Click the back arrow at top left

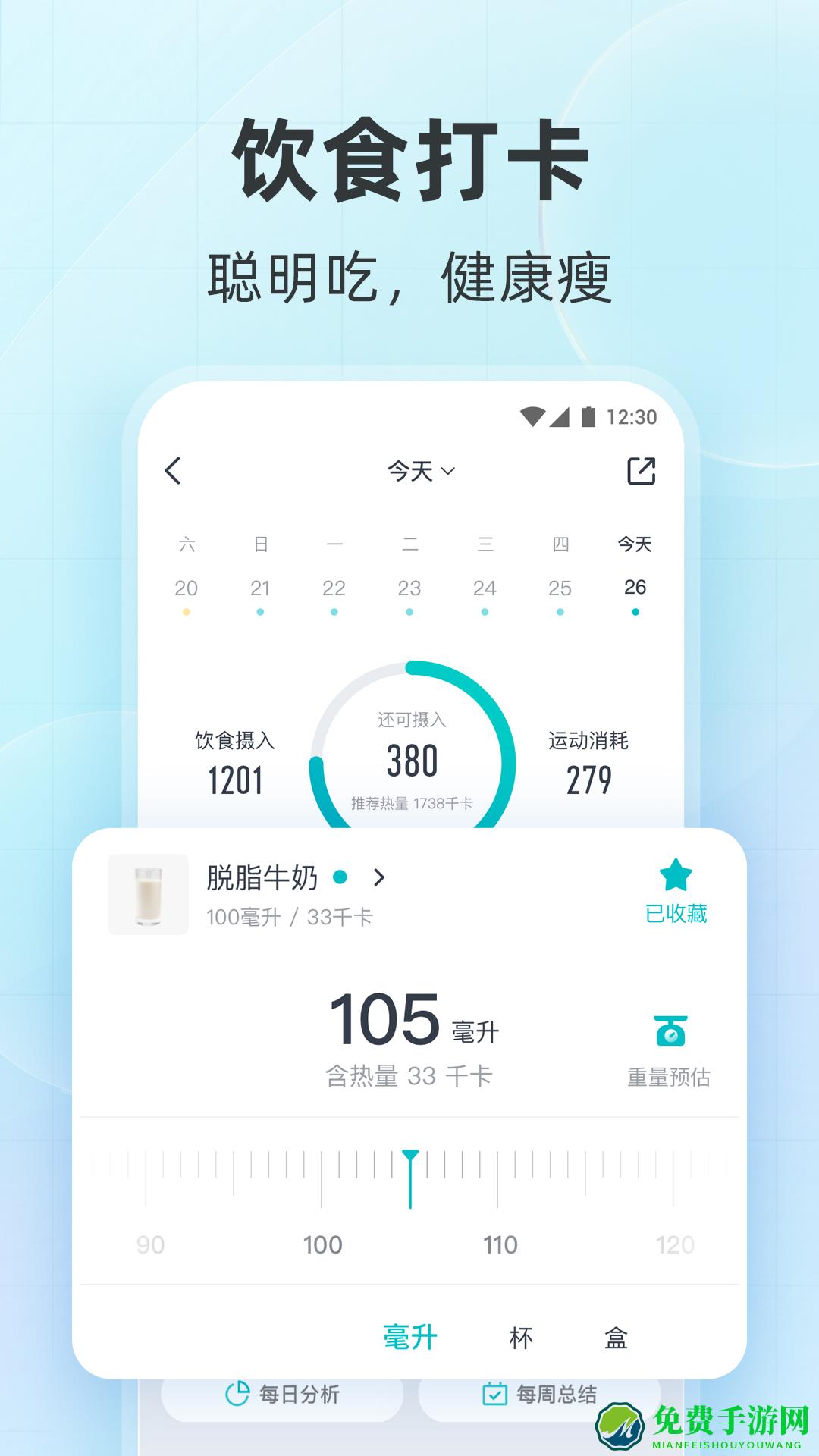173,470
